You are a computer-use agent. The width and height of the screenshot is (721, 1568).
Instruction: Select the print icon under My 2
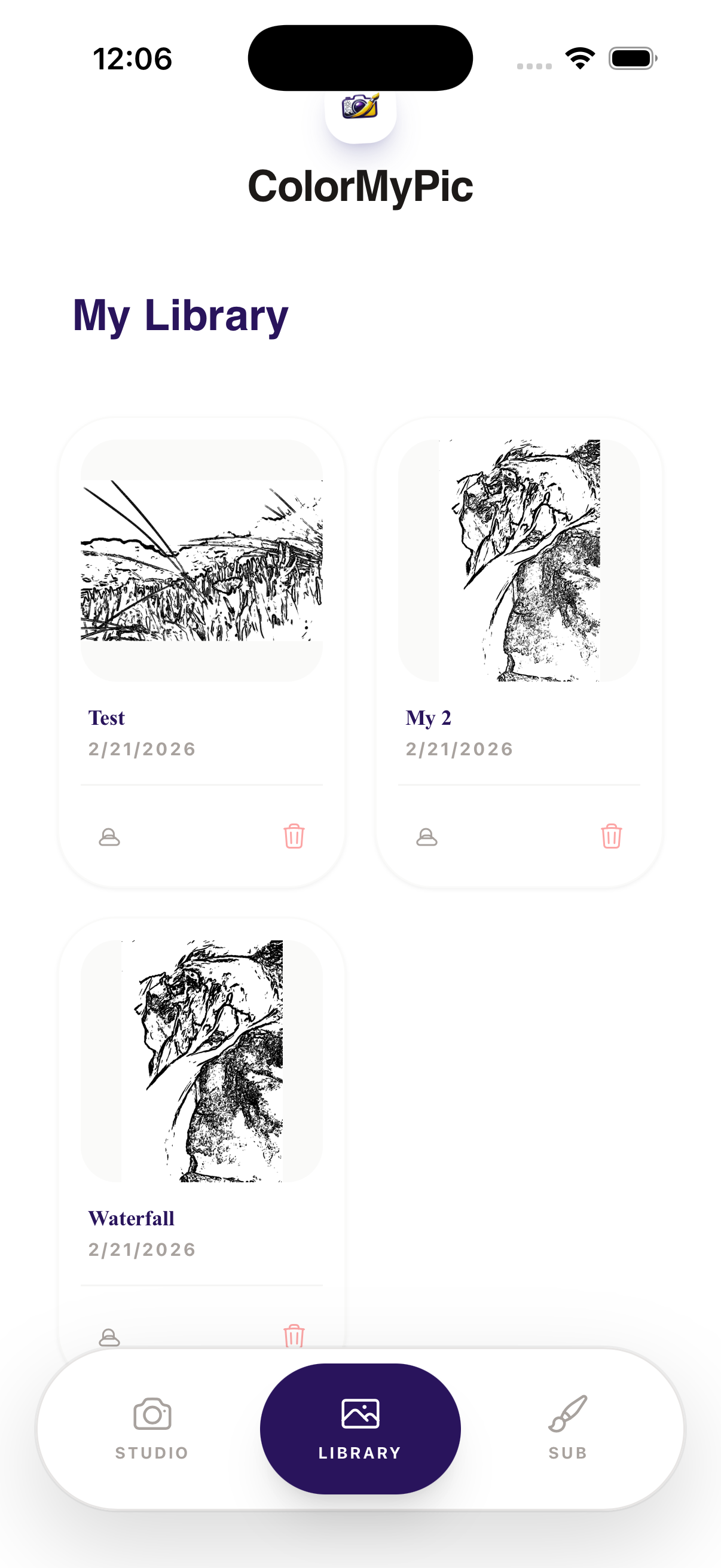click(x=426, y=837)
